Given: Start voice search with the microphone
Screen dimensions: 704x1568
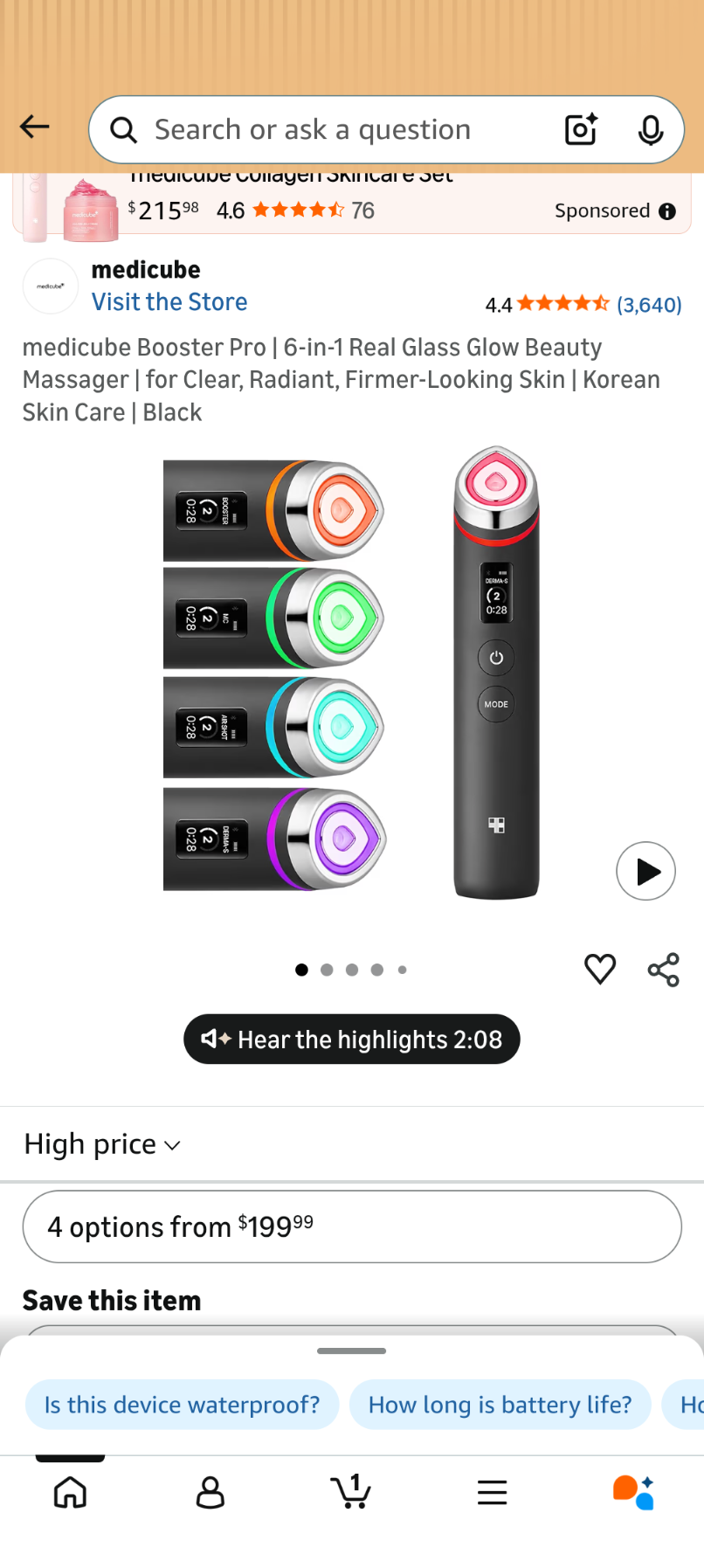Looking at the screenshot, I should coord(650,130).
